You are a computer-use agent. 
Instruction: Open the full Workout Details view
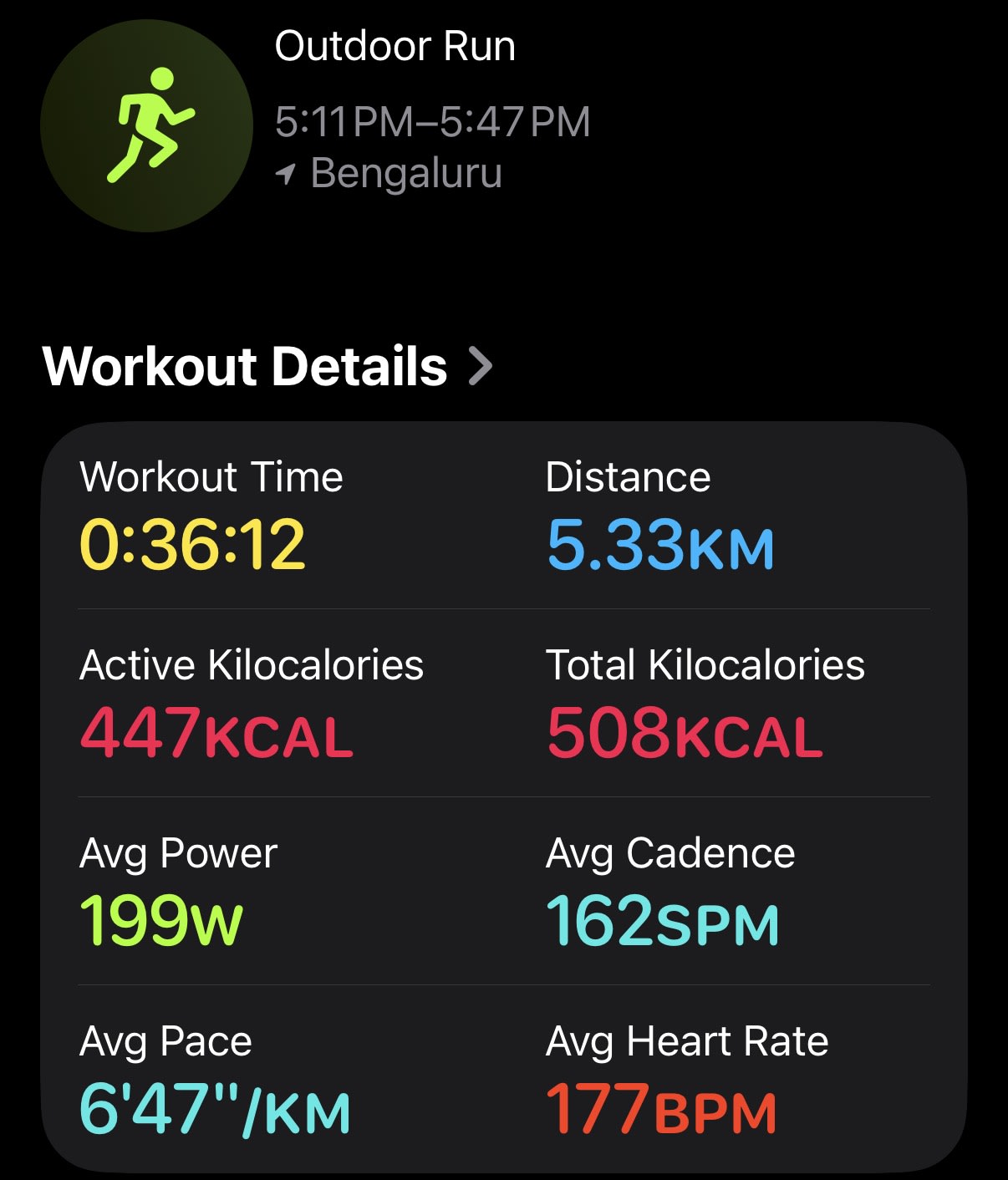point(242,365)
